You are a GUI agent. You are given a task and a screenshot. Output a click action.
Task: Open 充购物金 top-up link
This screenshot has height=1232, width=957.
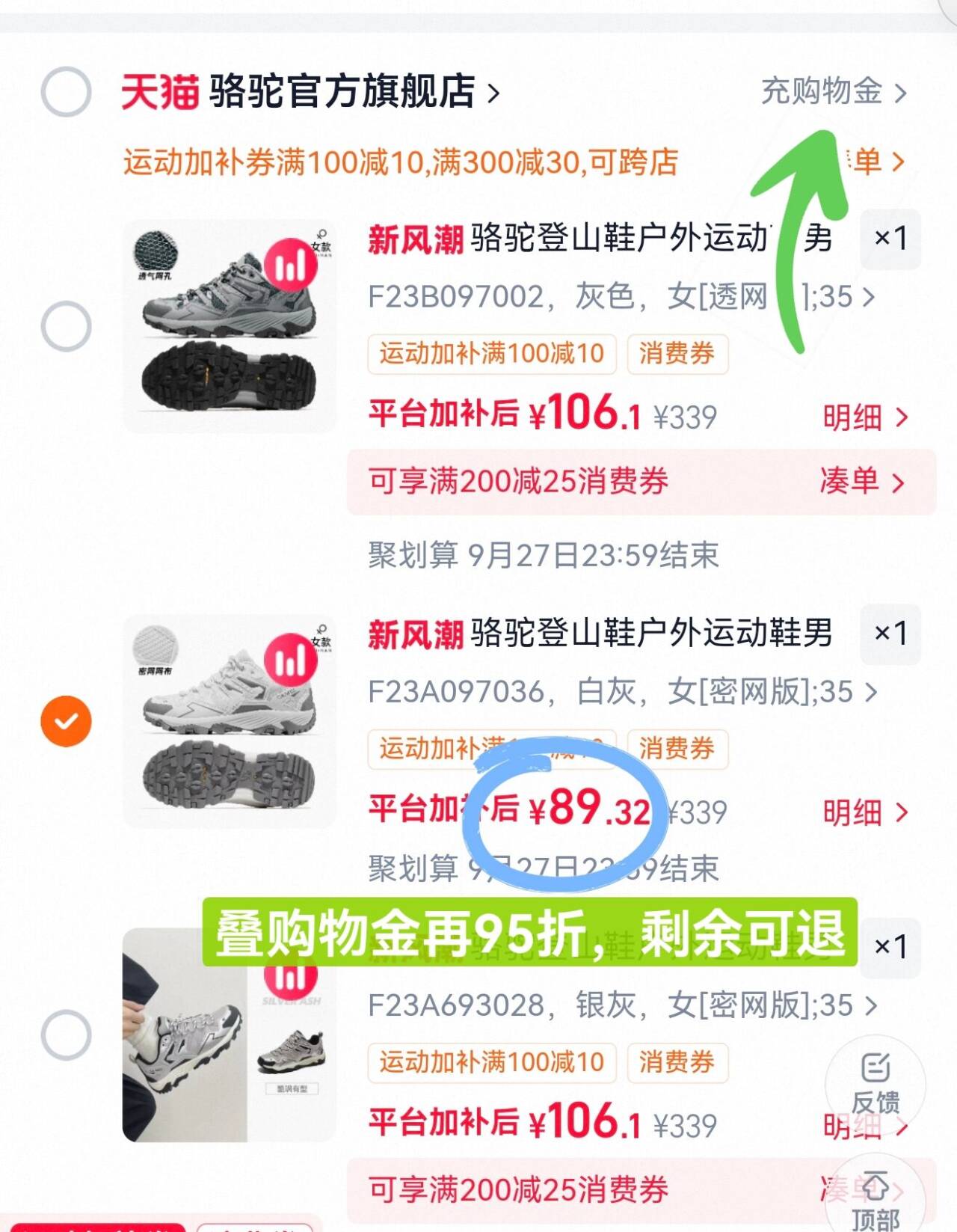pyautogui.click(x=834, y=92)
